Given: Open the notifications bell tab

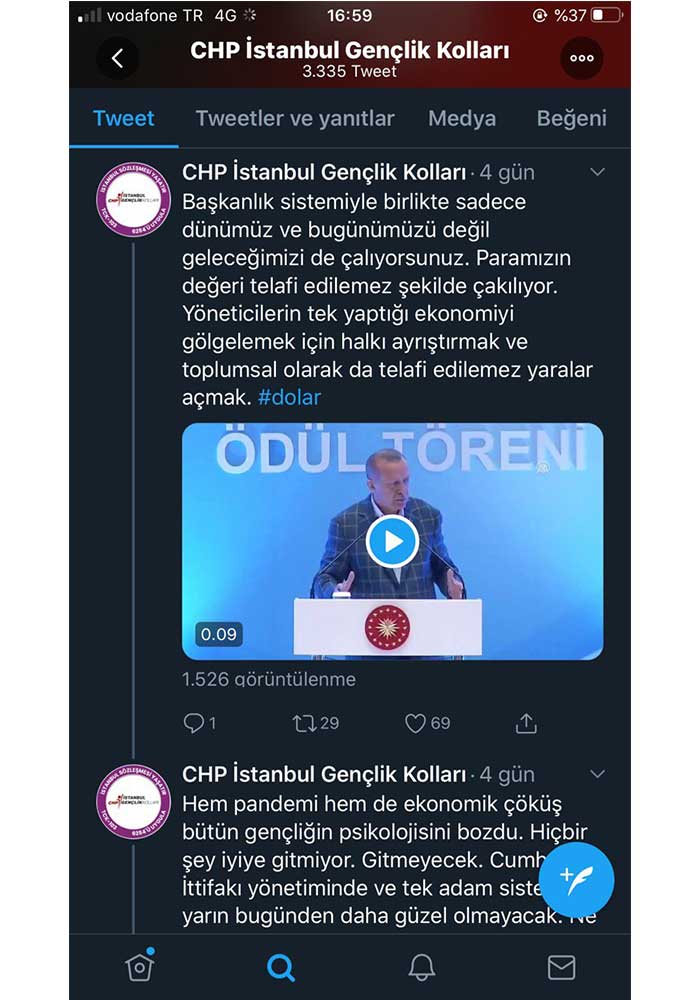Looking at the screenshot, I should click(422, 967).
